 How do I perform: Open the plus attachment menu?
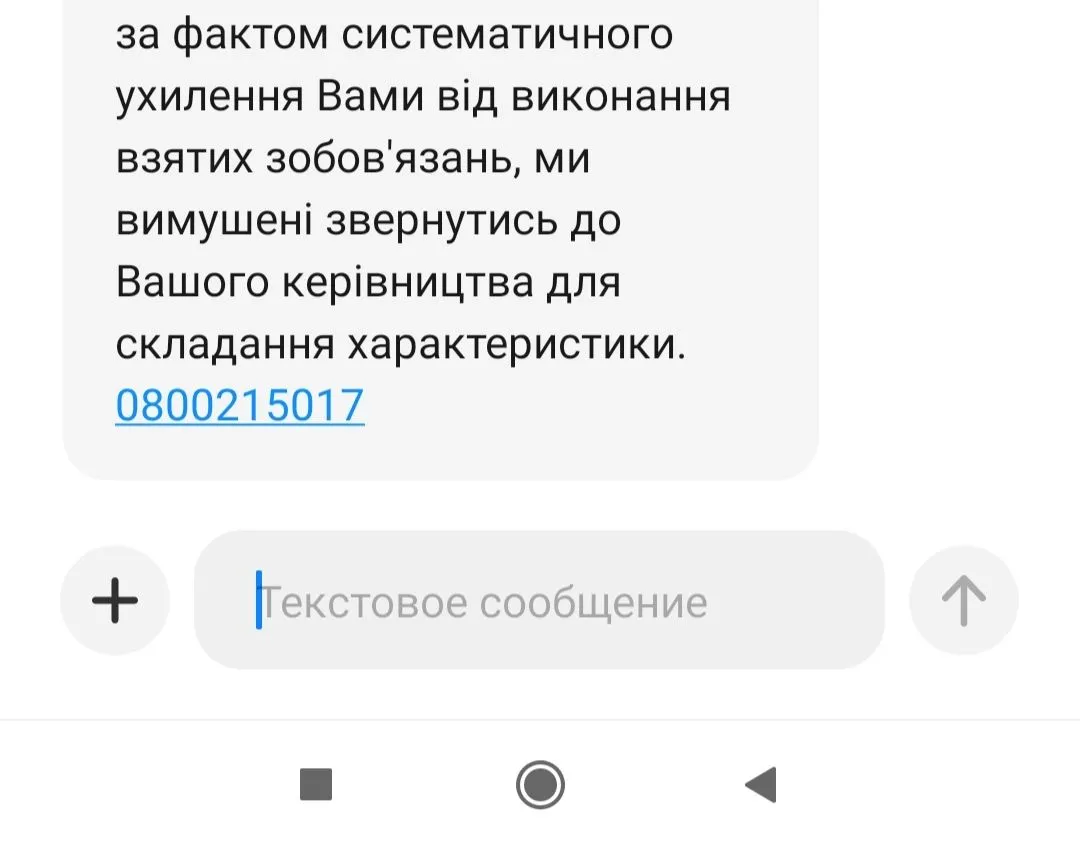pyautogui.click(x=115, y=601)
